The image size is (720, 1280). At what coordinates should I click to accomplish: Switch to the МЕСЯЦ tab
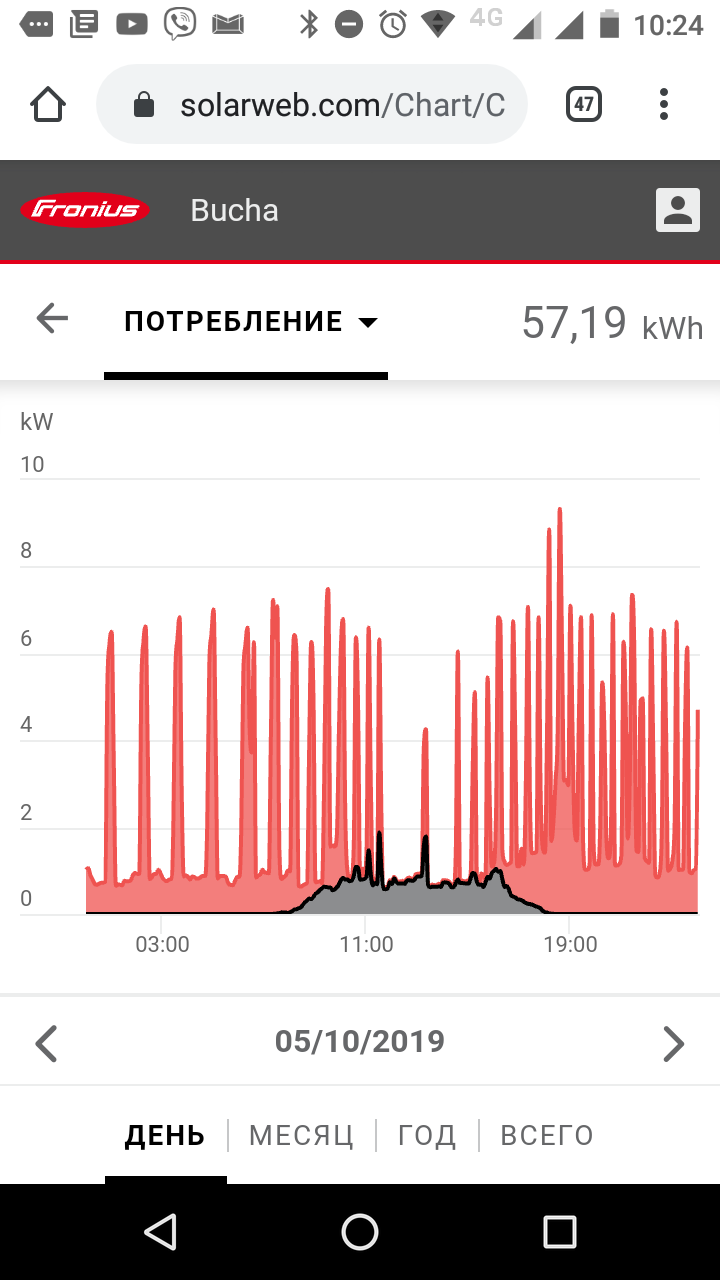[x=301, y=1136]
